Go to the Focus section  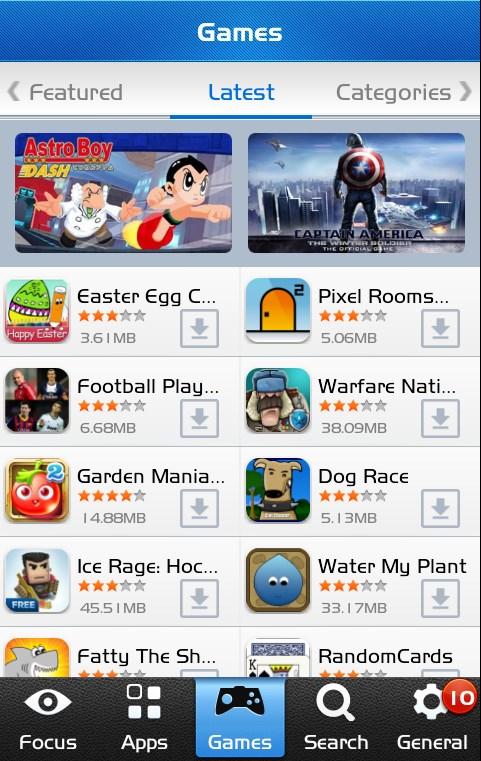point(48,719)
